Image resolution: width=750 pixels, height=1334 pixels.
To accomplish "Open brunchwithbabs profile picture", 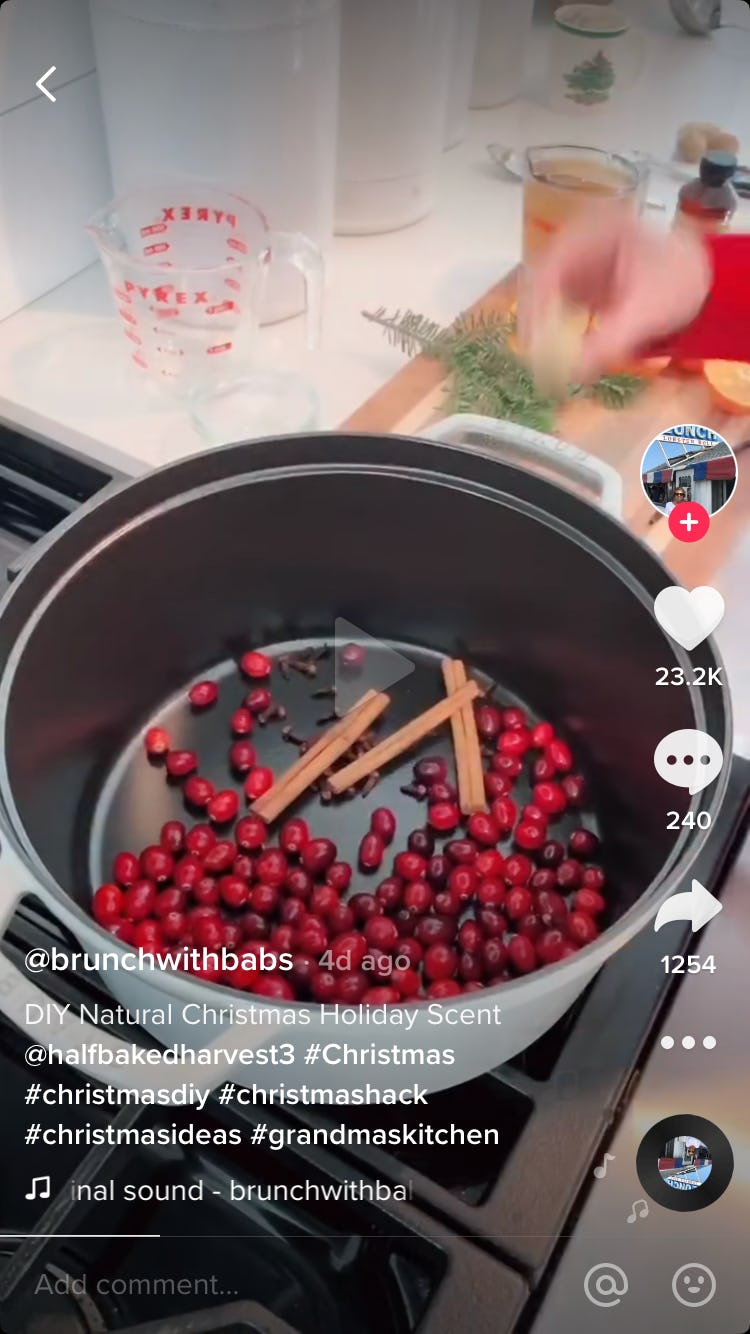I will point(688,472).
